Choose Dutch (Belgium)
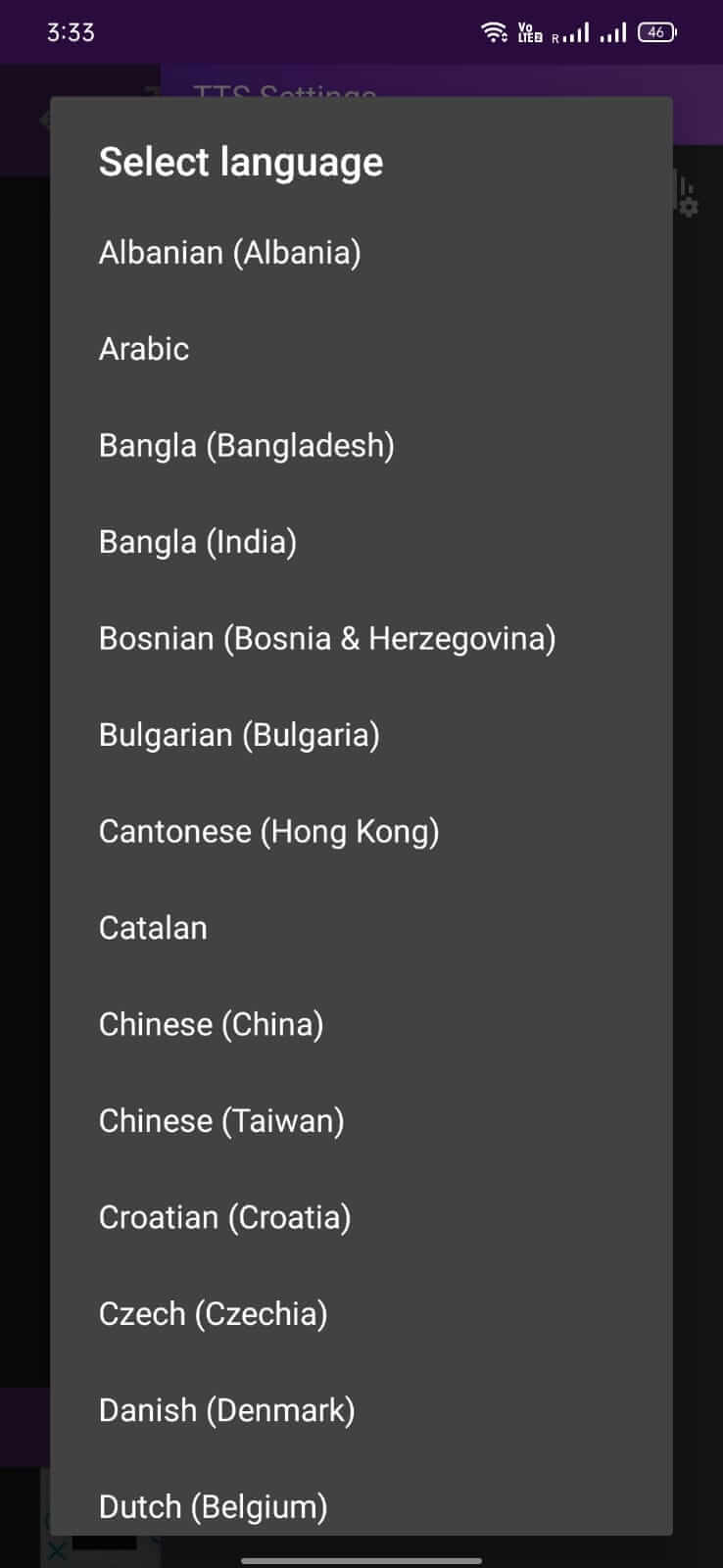The height and width of the screenshot is (1568, 723). tap(213, 1506)
